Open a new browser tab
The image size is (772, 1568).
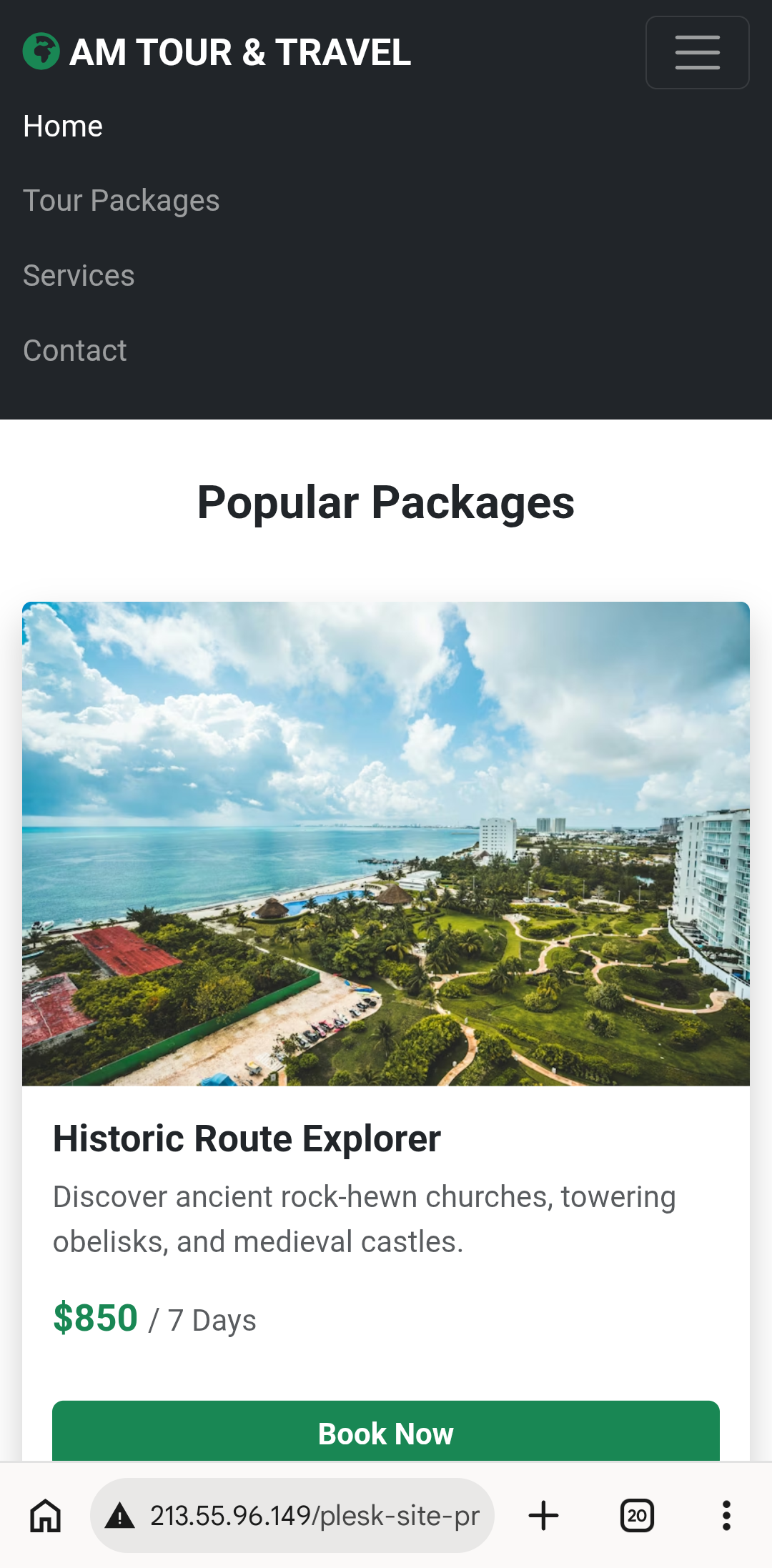click(543, 1515)
